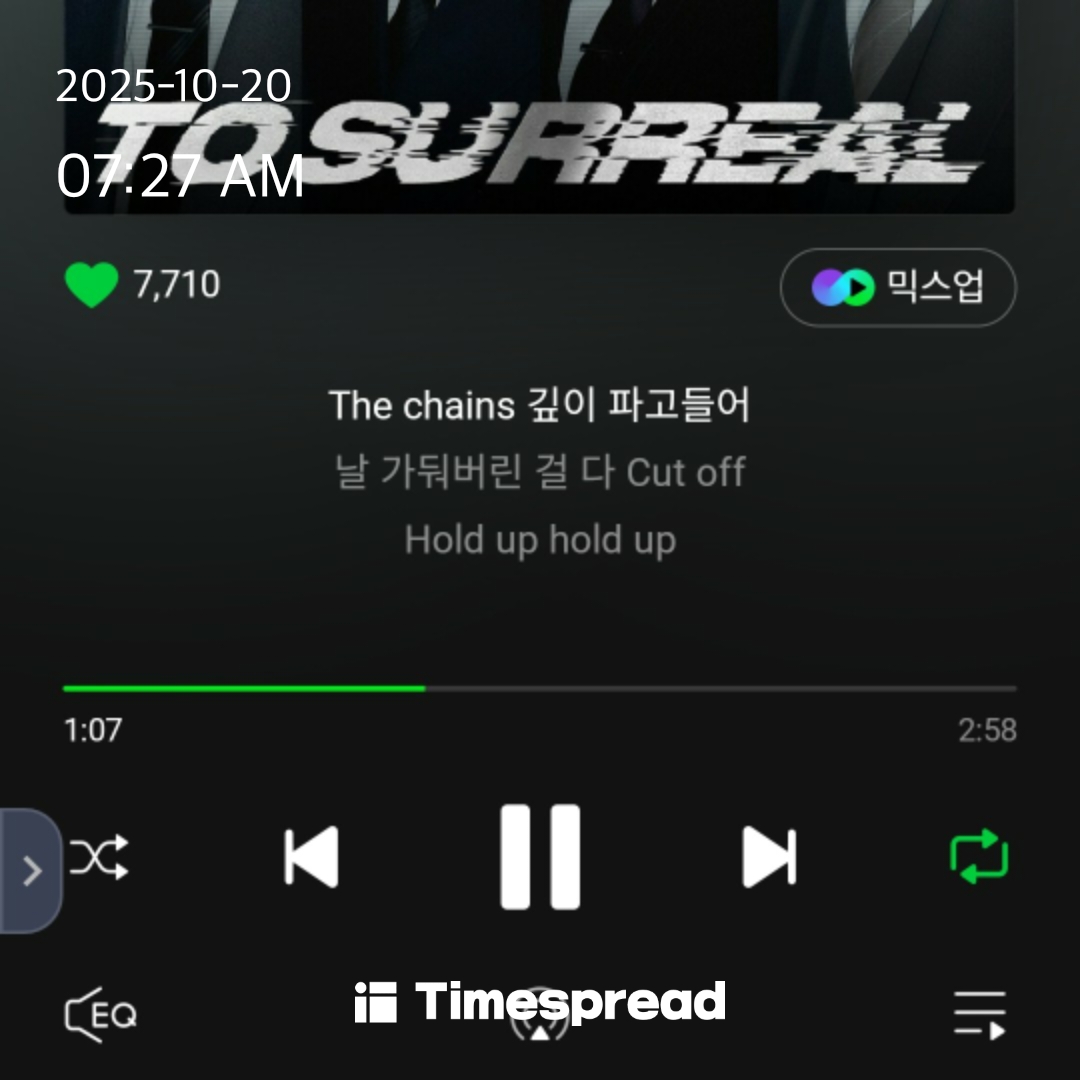
Task: Toggle the repeat mode
Action: pos(979,858)
